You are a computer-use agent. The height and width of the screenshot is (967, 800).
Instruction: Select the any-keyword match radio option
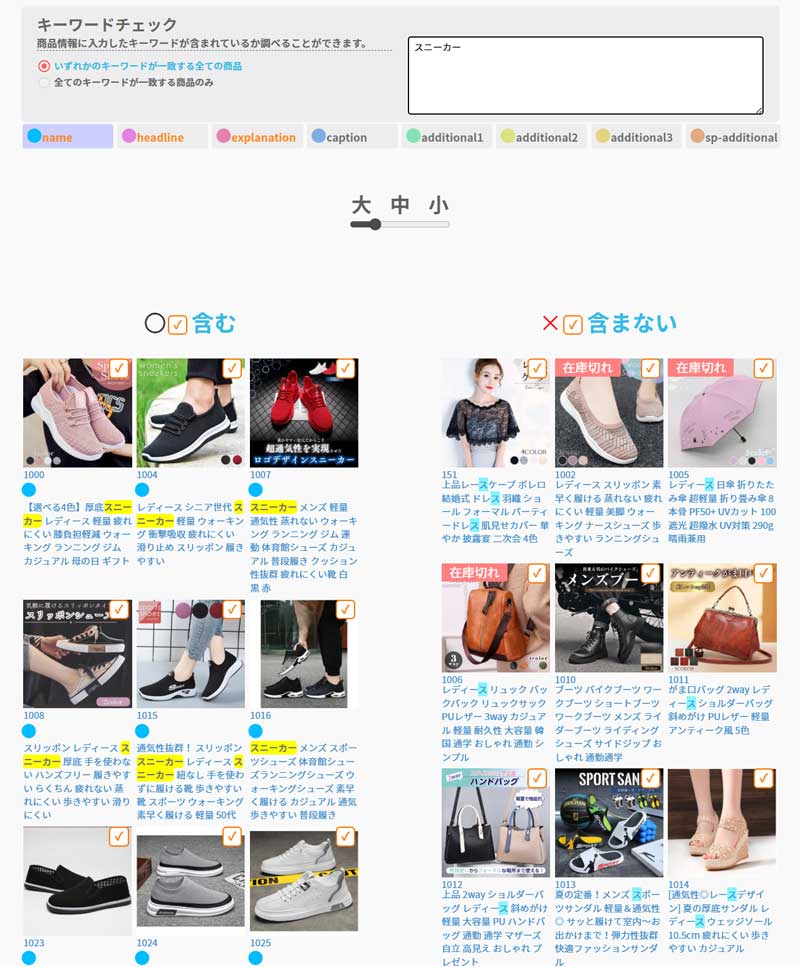coord(44,66)
